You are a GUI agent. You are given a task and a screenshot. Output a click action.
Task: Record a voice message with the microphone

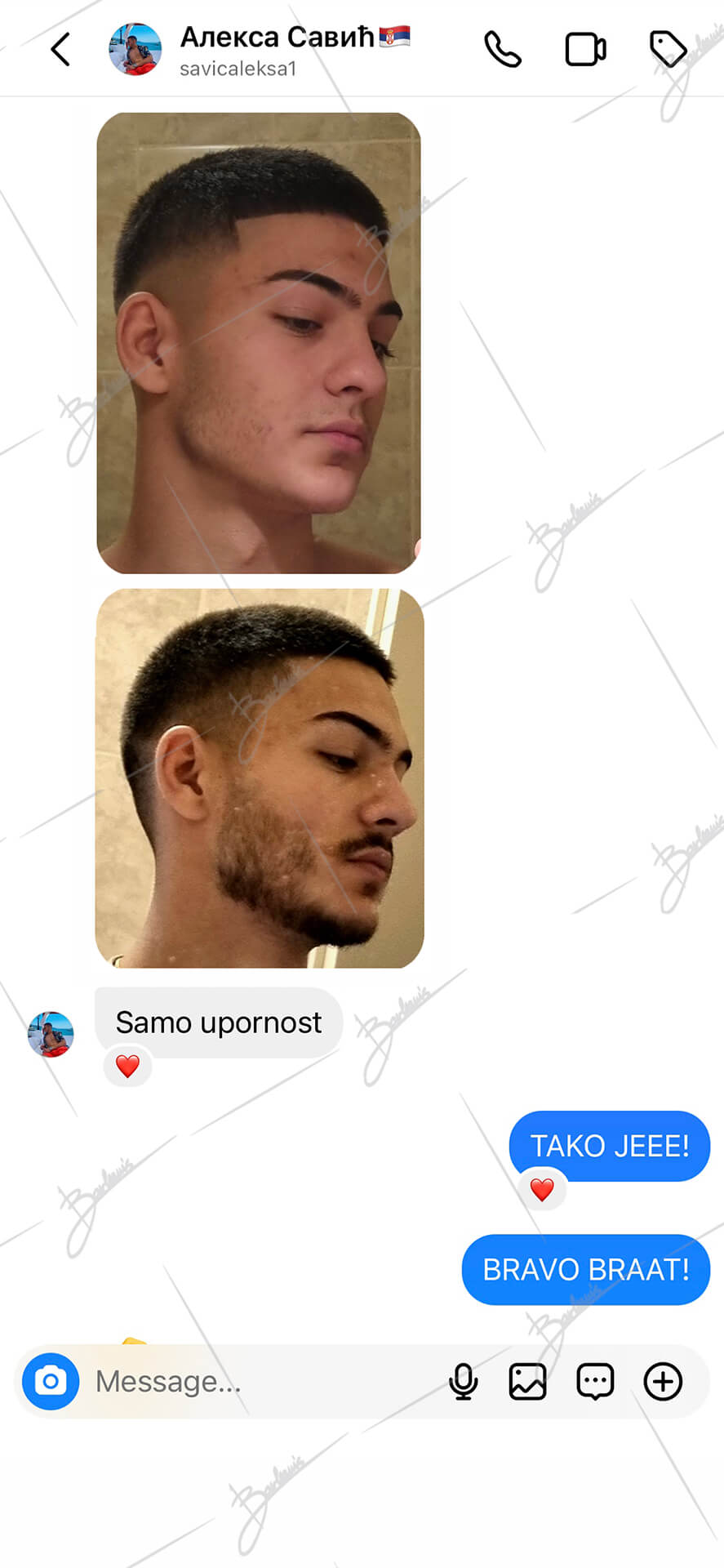[463, 1381]
